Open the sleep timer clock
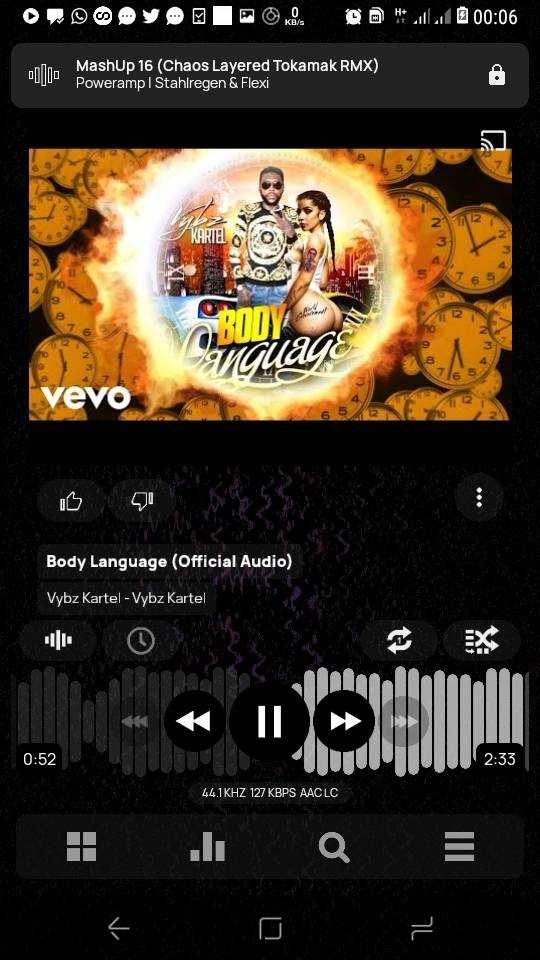This screenshot has height=960, width=540. pos(141,641)
